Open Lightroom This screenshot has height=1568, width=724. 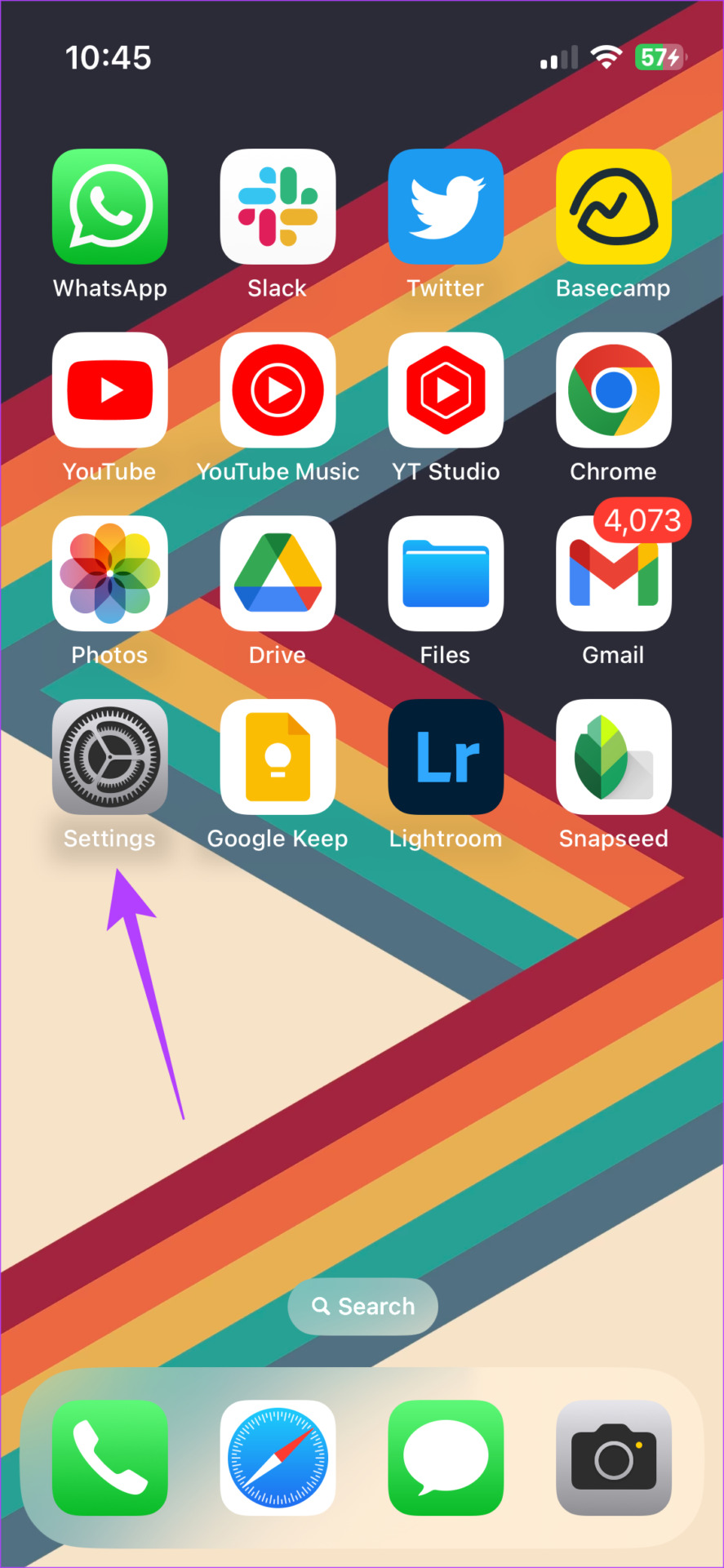pos(446,757)
